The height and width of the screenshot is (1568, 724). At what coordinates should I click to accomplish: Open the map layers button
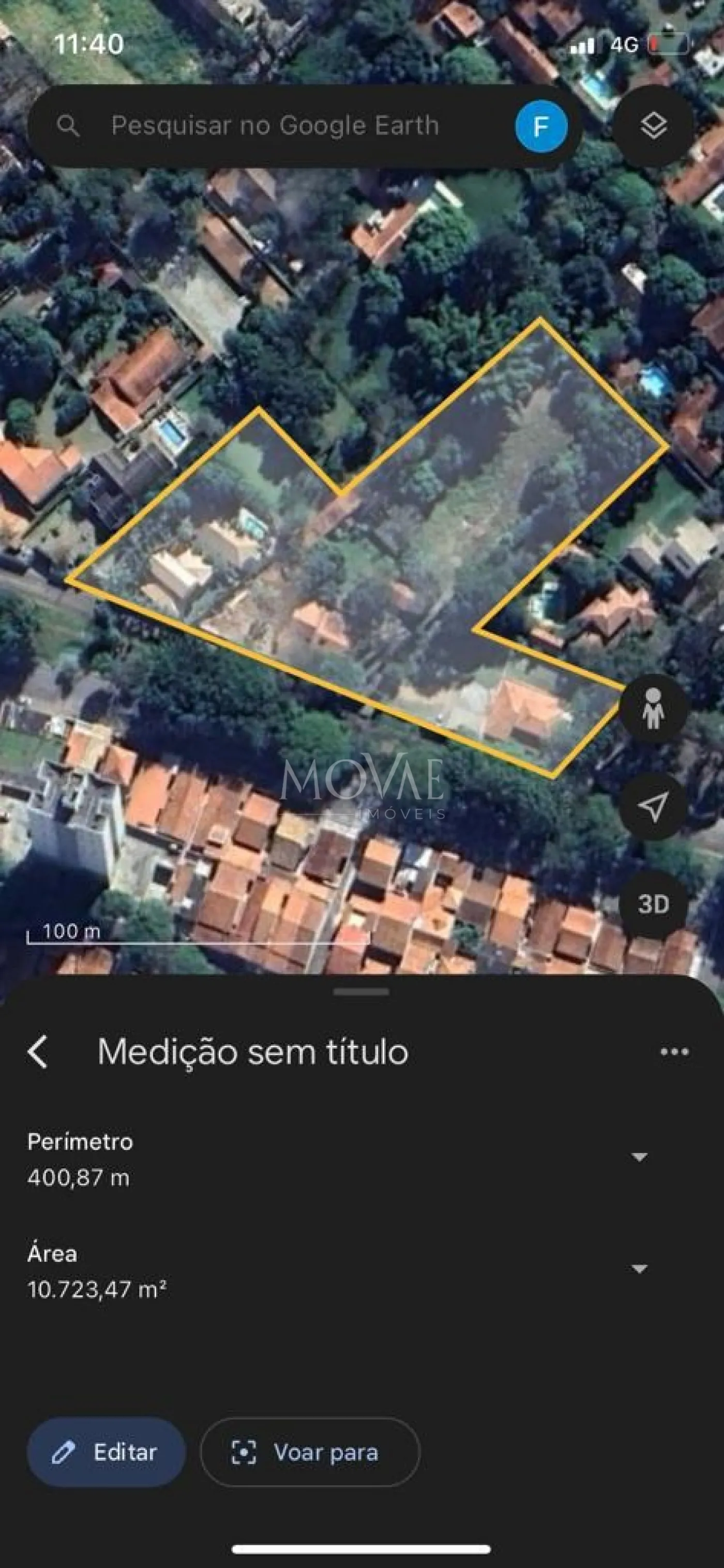pyautogui.click(x=653, y=126)
